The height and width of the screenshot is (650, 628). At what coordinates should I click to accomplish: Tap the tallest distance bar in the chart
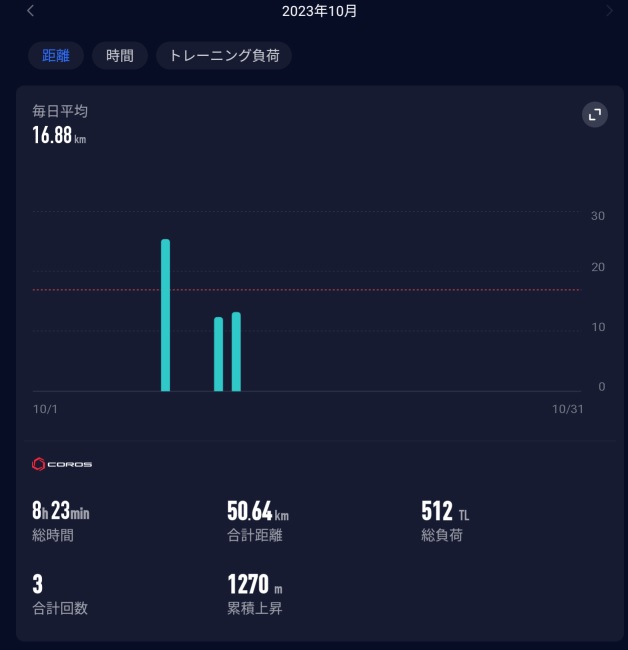[165, 315]
